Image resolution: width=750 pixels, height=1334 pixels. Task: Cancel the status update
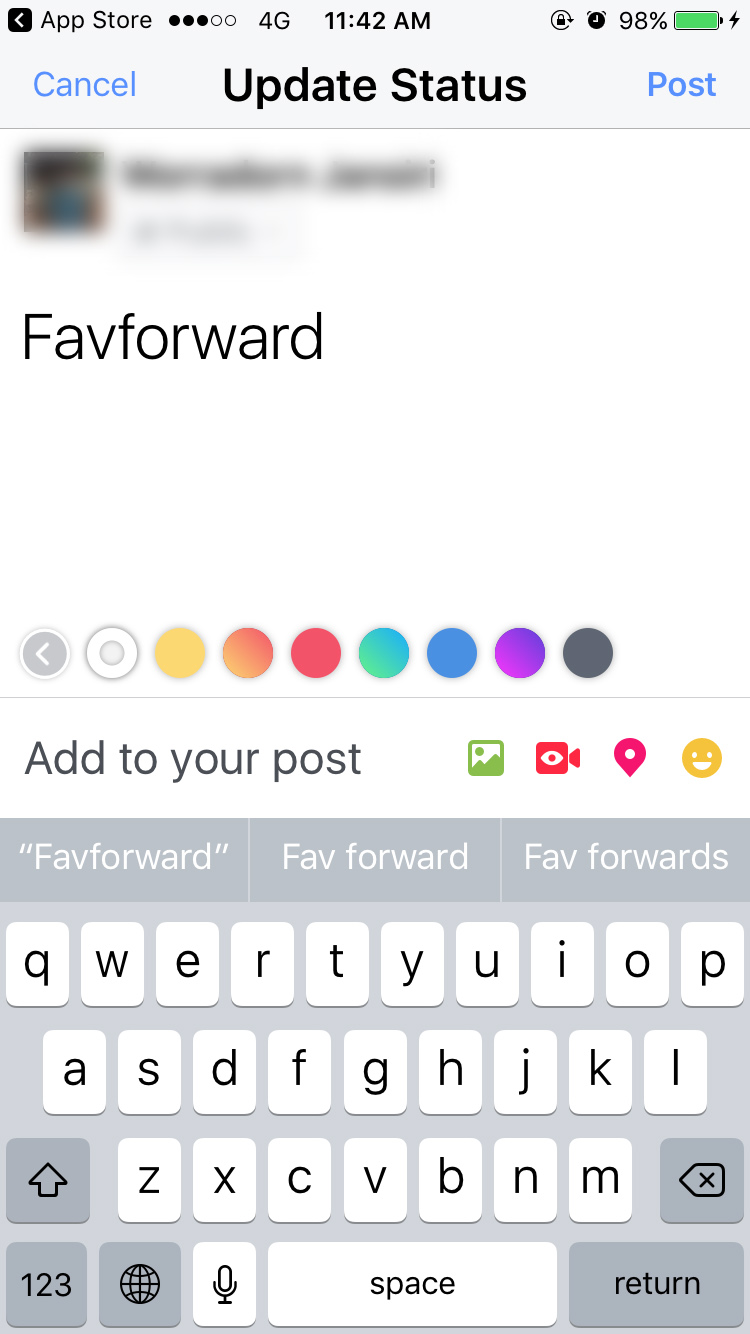pos(85,85)
